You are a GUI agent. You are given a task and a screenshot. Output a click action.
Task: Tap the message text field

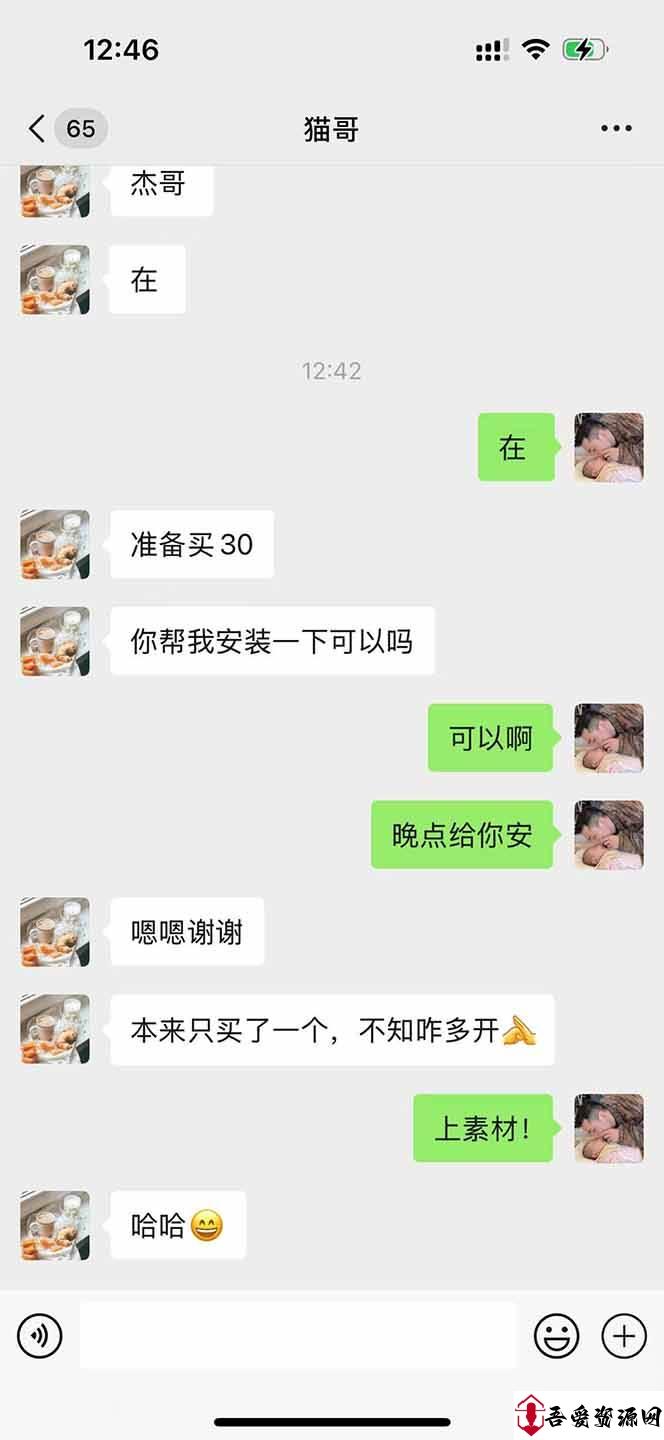298,1335
